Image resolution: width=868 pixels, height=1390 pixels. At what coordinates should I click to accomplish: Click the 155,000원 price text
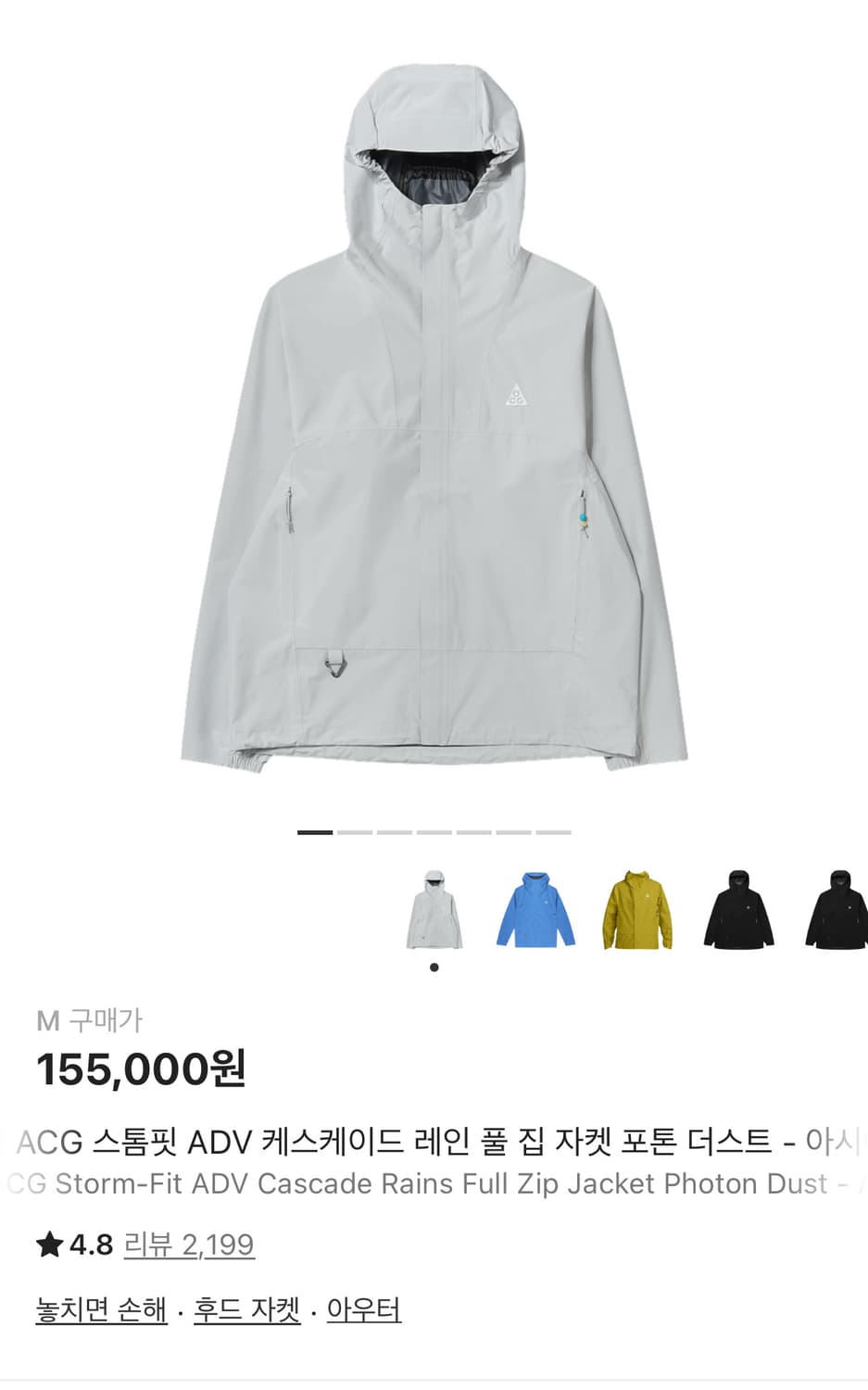[x=141, y=1067]
